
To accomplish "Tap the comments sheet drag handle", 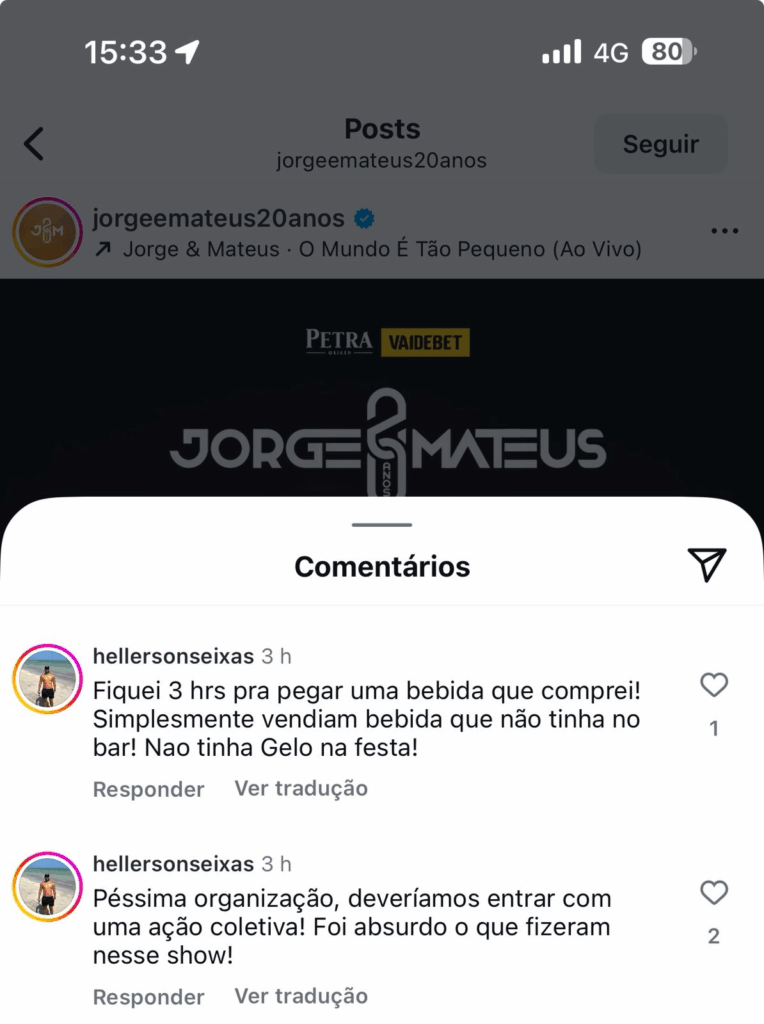I will coord(382,524).
